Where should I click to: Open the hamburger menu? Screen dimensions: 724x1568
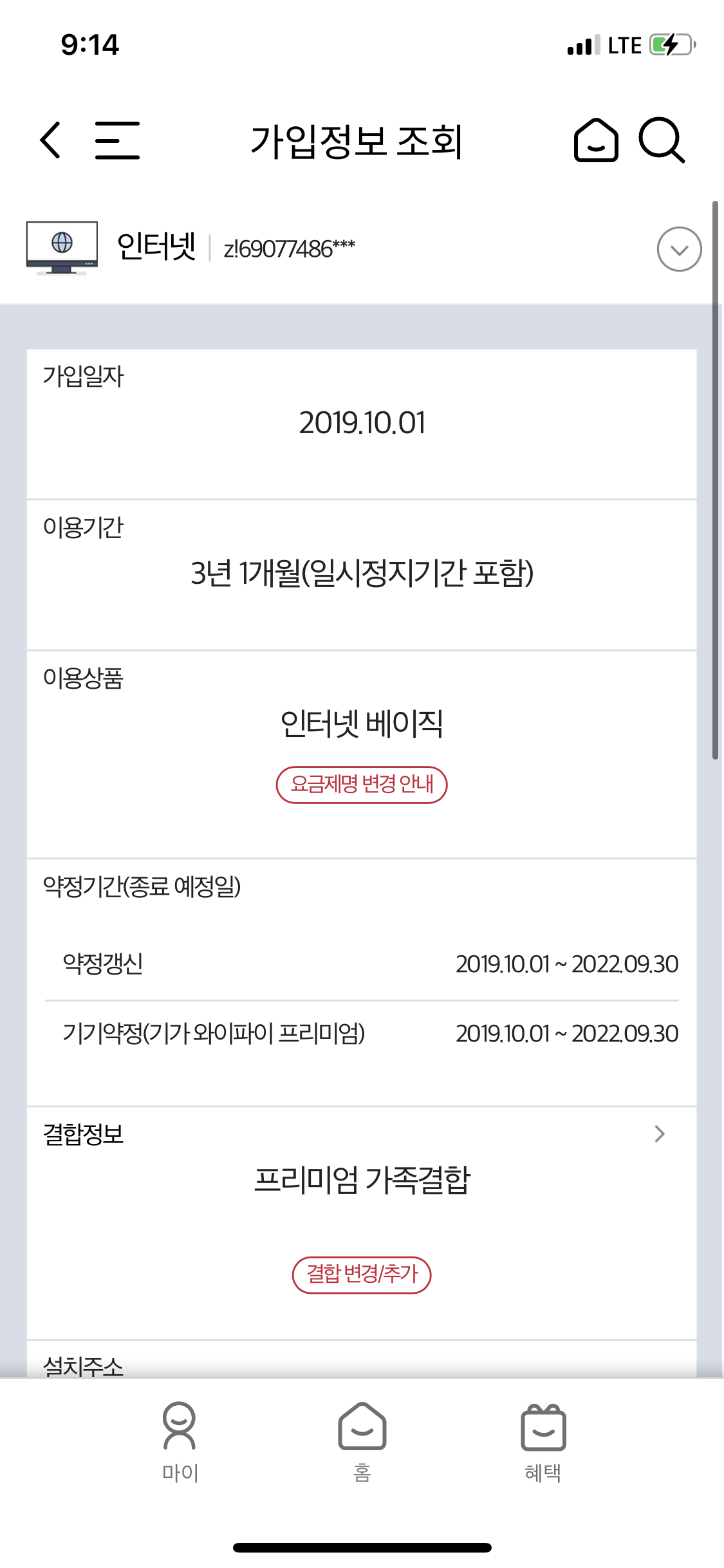(x=117, y=140)
